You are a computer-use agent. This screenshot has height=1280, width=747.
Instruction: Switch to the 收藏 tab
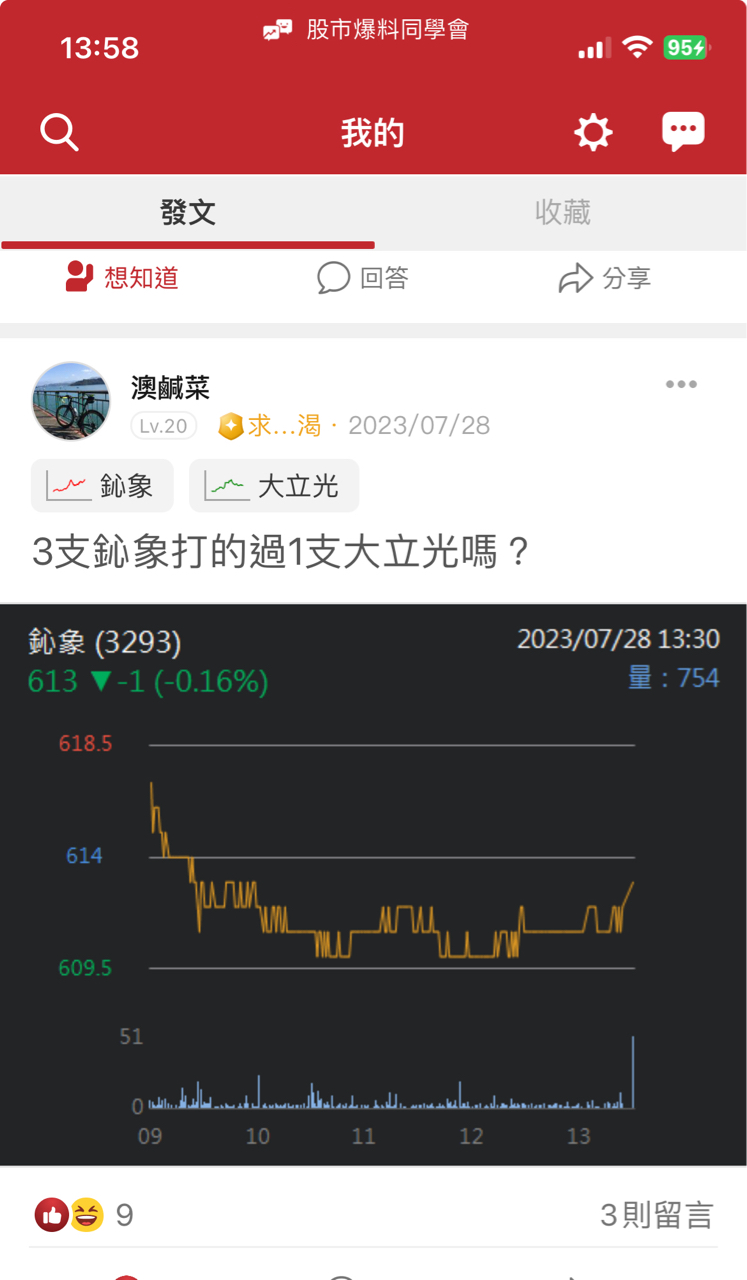[562, 212]
